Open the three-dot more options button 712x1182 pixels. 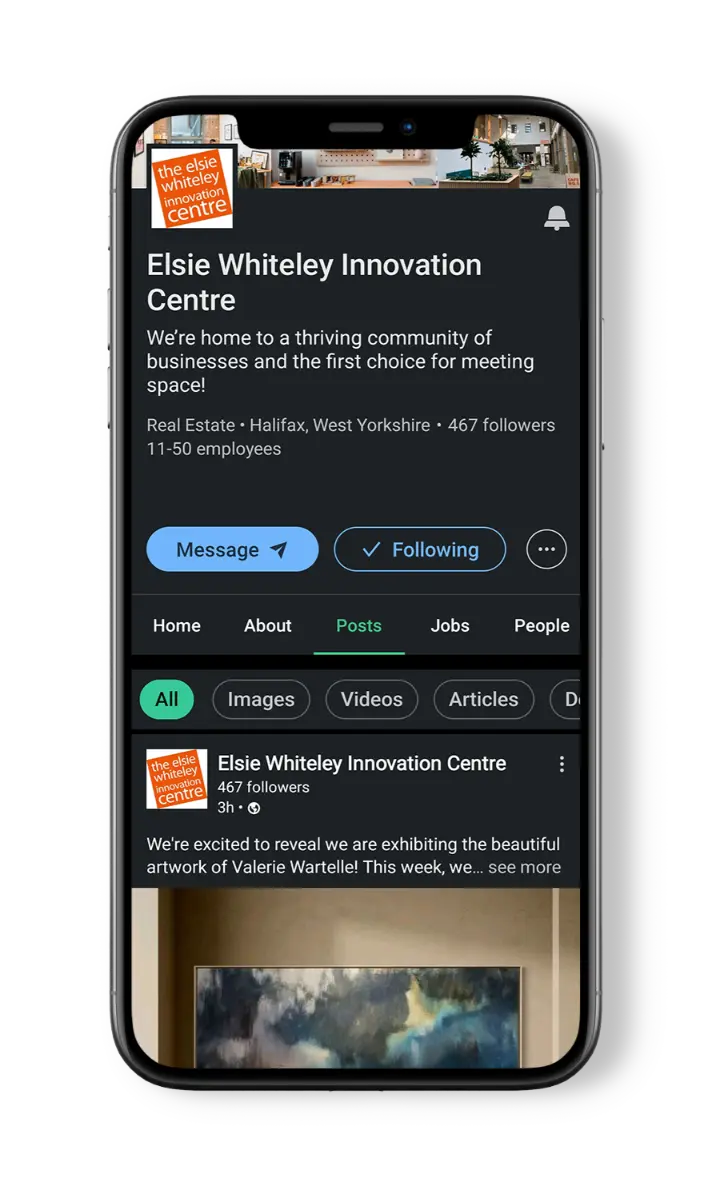pos(546,549)
